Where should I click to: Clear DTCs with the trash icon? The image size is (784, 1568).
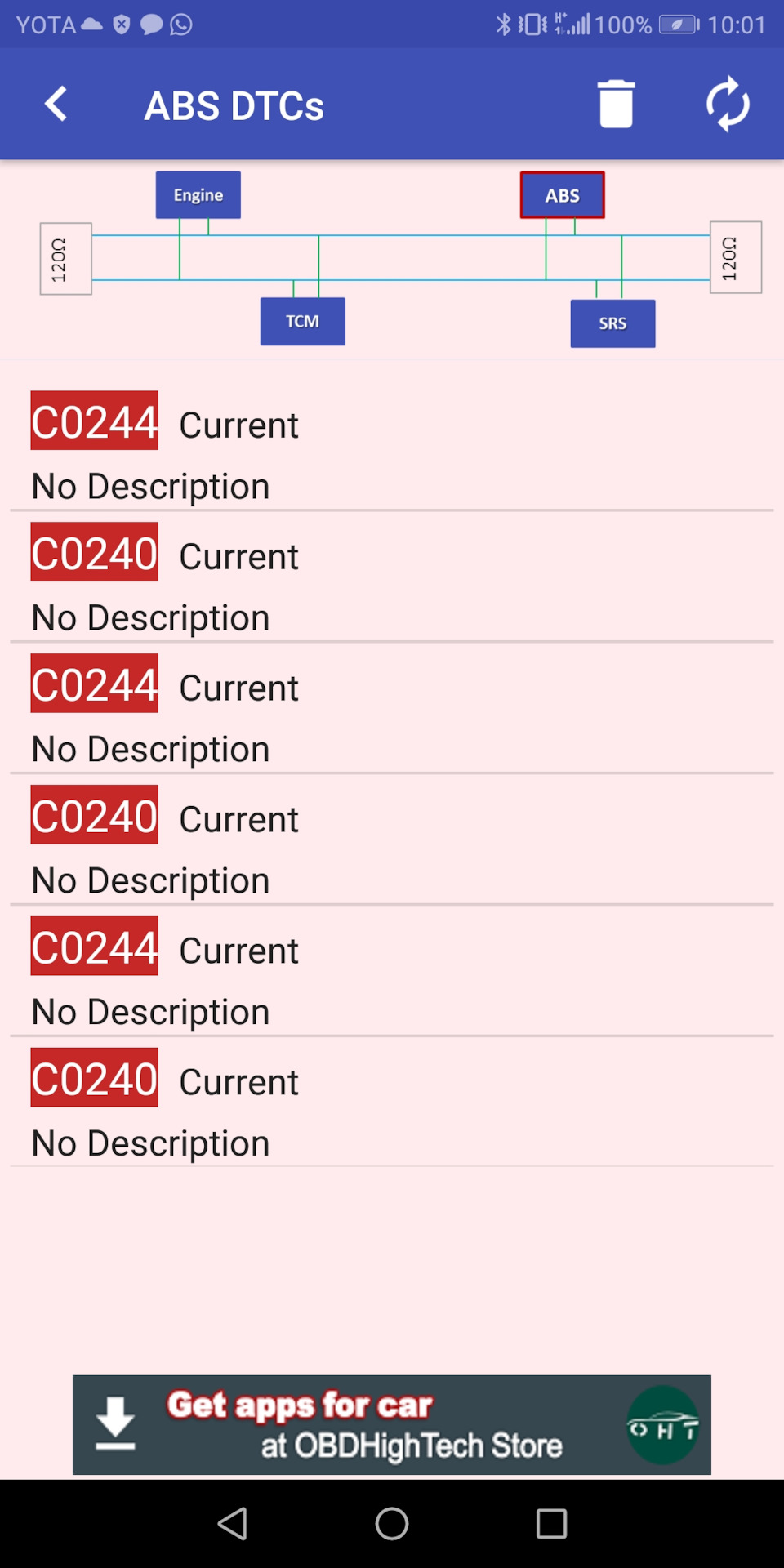click(x=616, y=104)
